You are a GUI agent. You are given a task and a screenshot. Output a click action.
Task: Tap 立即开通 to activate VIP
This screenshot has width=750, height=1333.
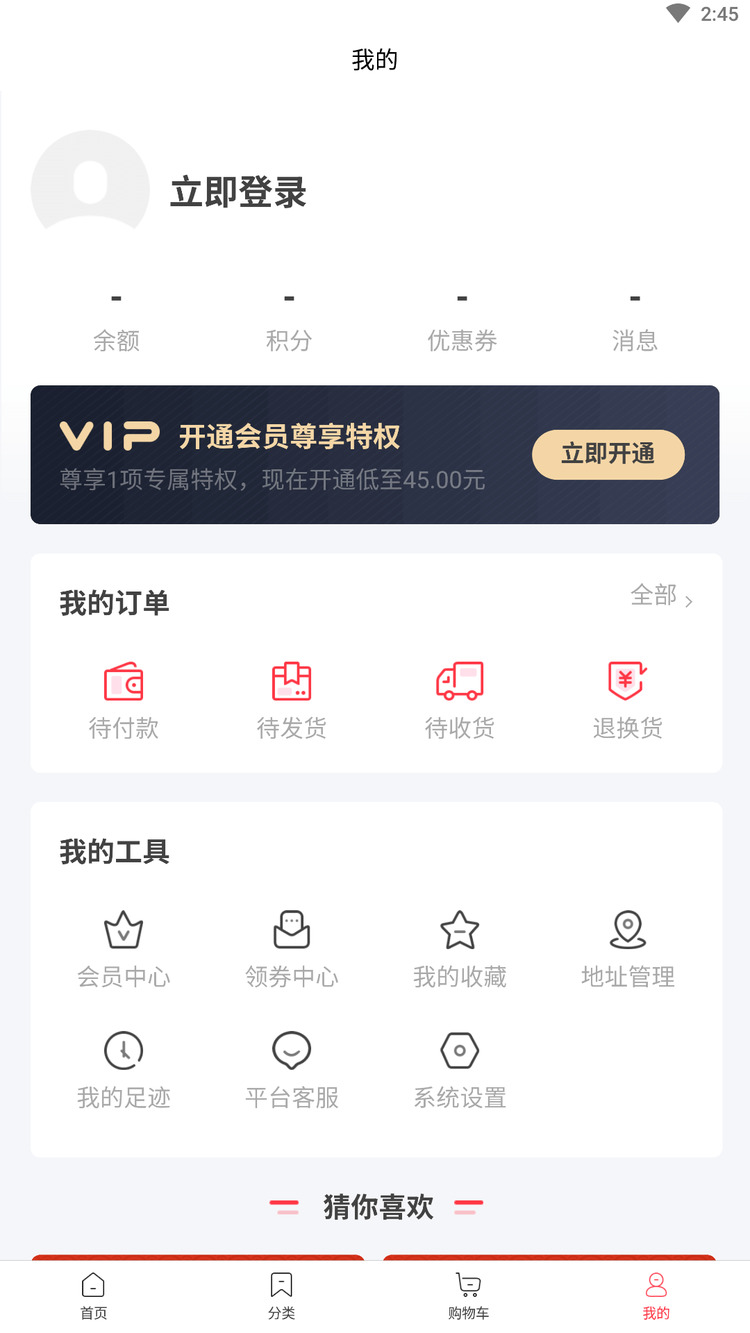pos(608,454)
